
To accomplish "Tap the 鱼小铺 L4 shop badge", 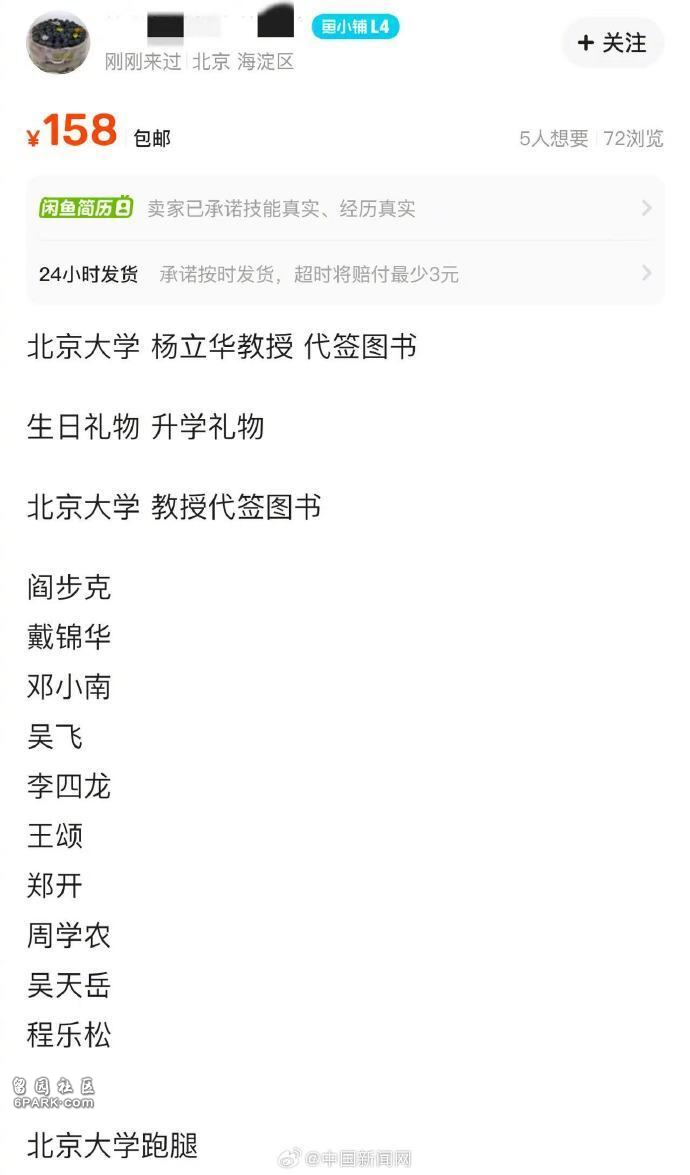I will tap(355, 27).
